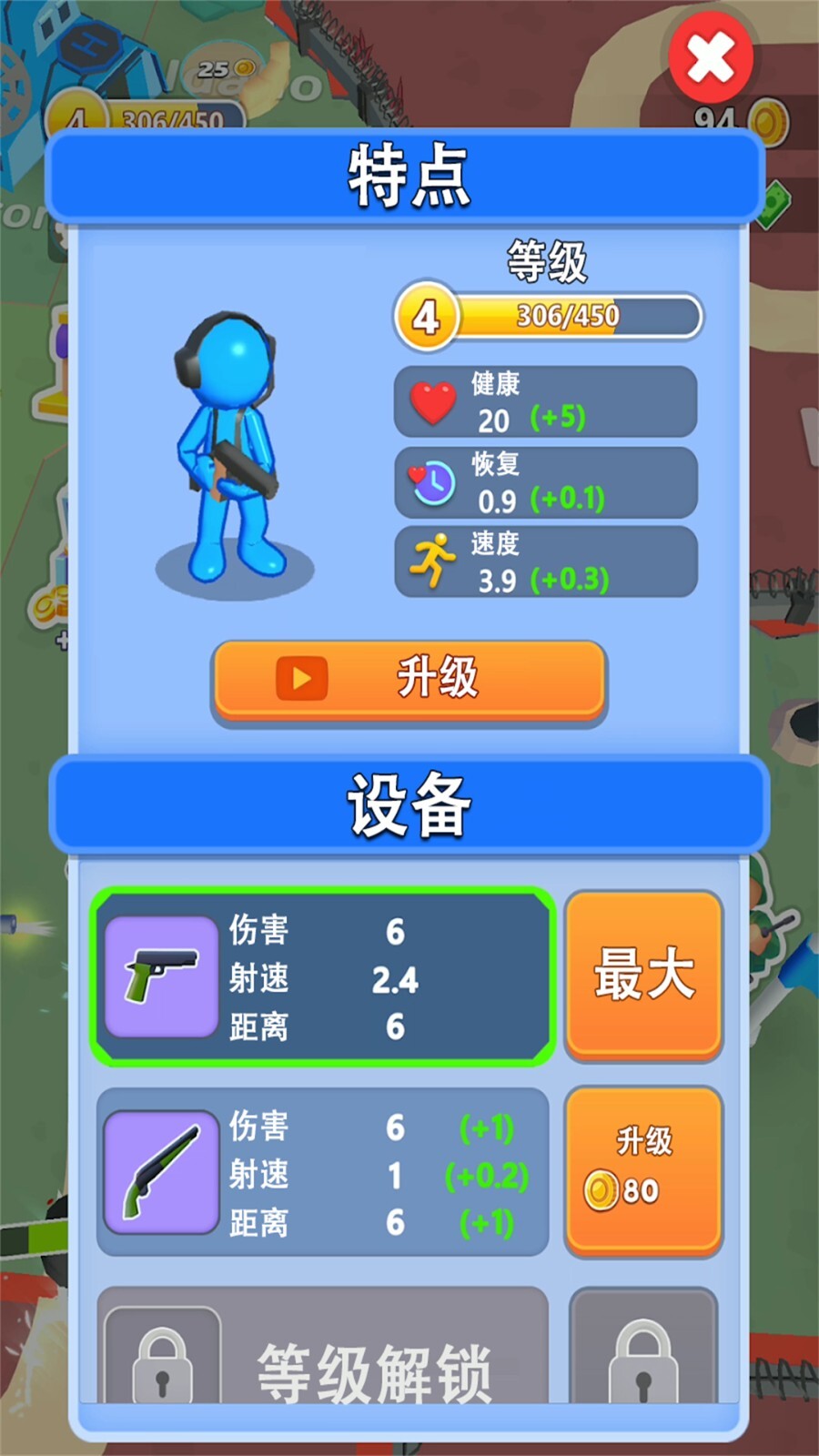The image size is (819, 1456).
Task: Click the gold coin icon on upgrade button
Action: click(602, 1188)
